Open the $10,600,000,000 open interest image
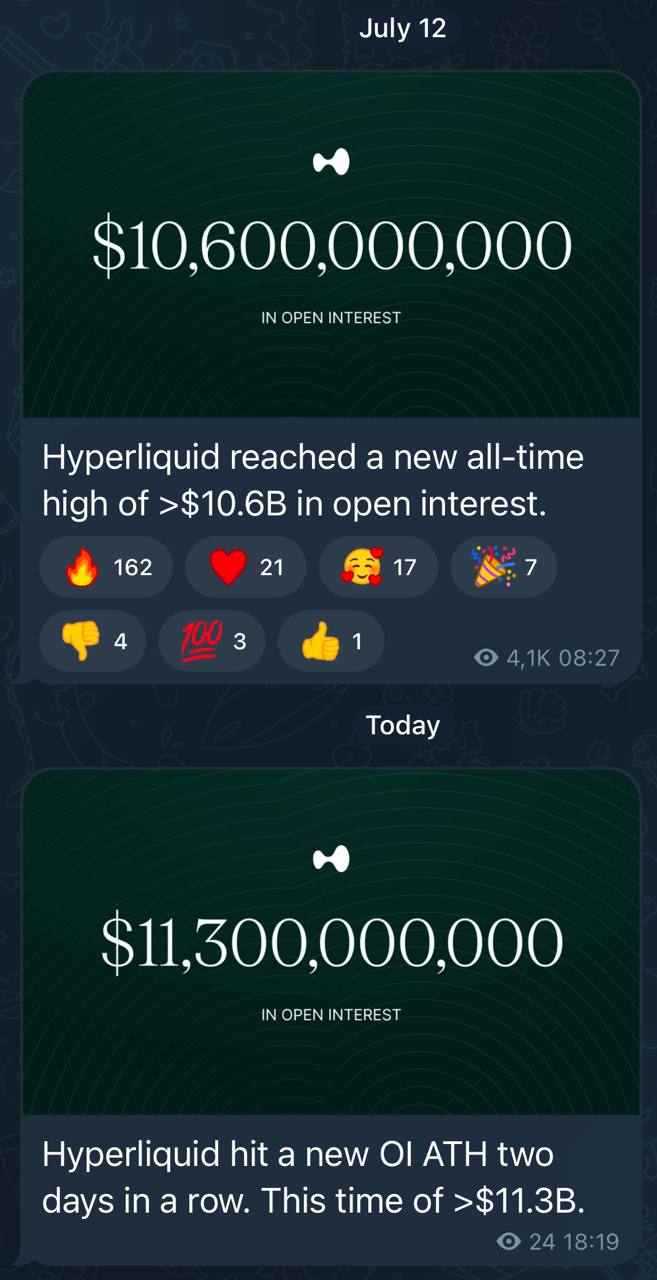 pyautogui.click(x=331, y=245)
